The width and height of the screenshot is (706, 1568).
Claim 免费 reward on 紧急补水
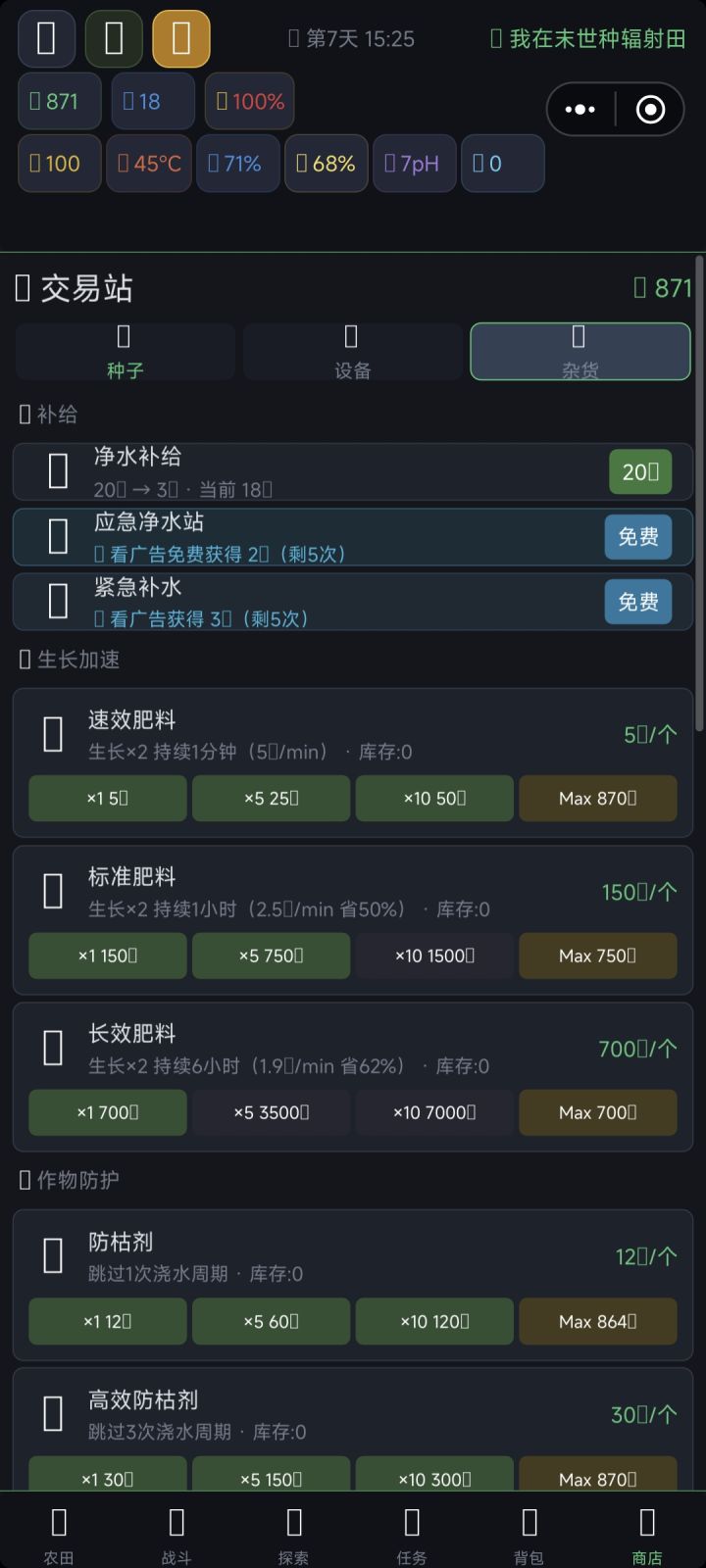point(637,601)
